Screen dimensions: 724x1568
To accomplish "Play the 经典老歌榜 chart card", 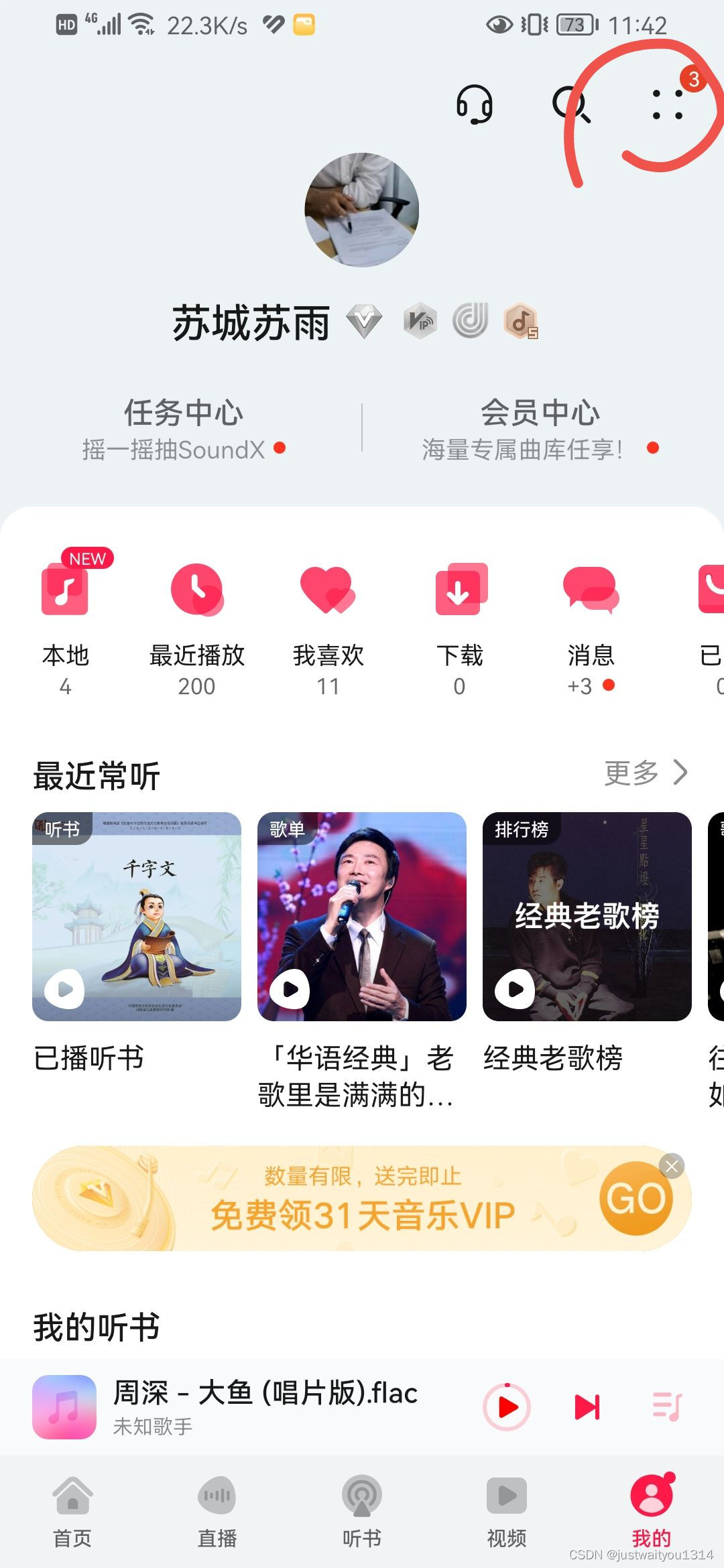I will pyautogui.click(x=515, y=989).
